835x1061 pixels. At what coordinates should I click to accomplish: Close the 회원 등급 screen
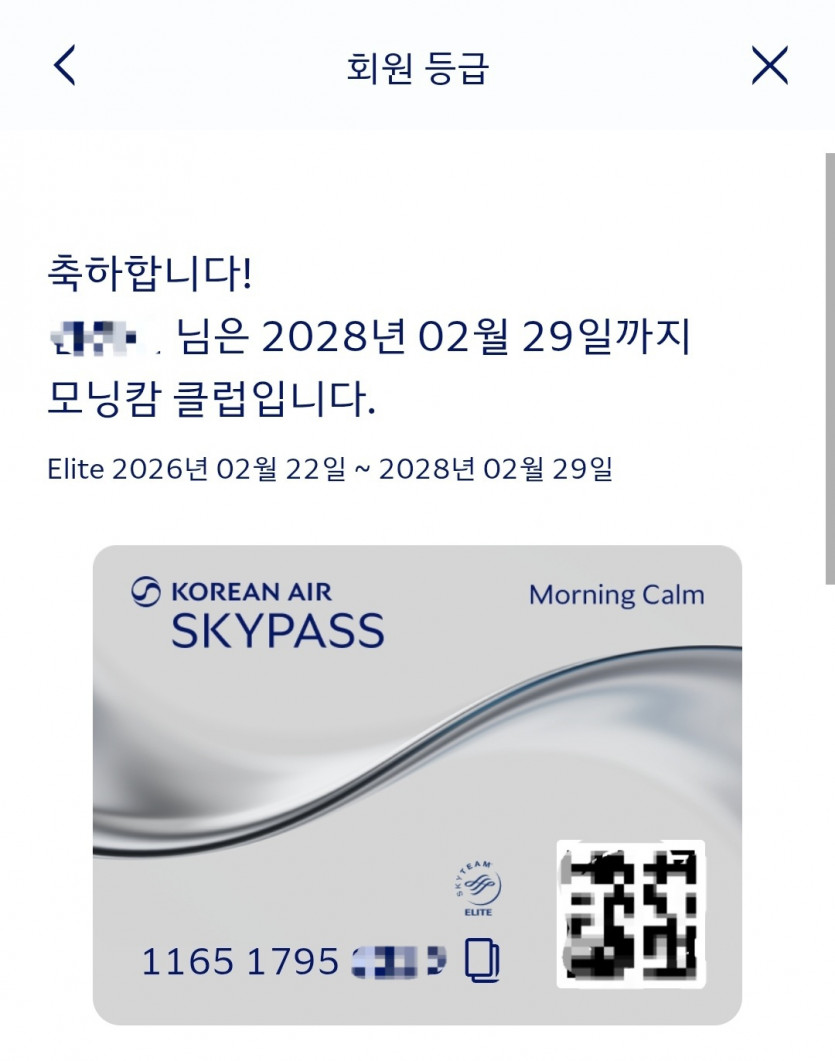click(x=769, y=66)
